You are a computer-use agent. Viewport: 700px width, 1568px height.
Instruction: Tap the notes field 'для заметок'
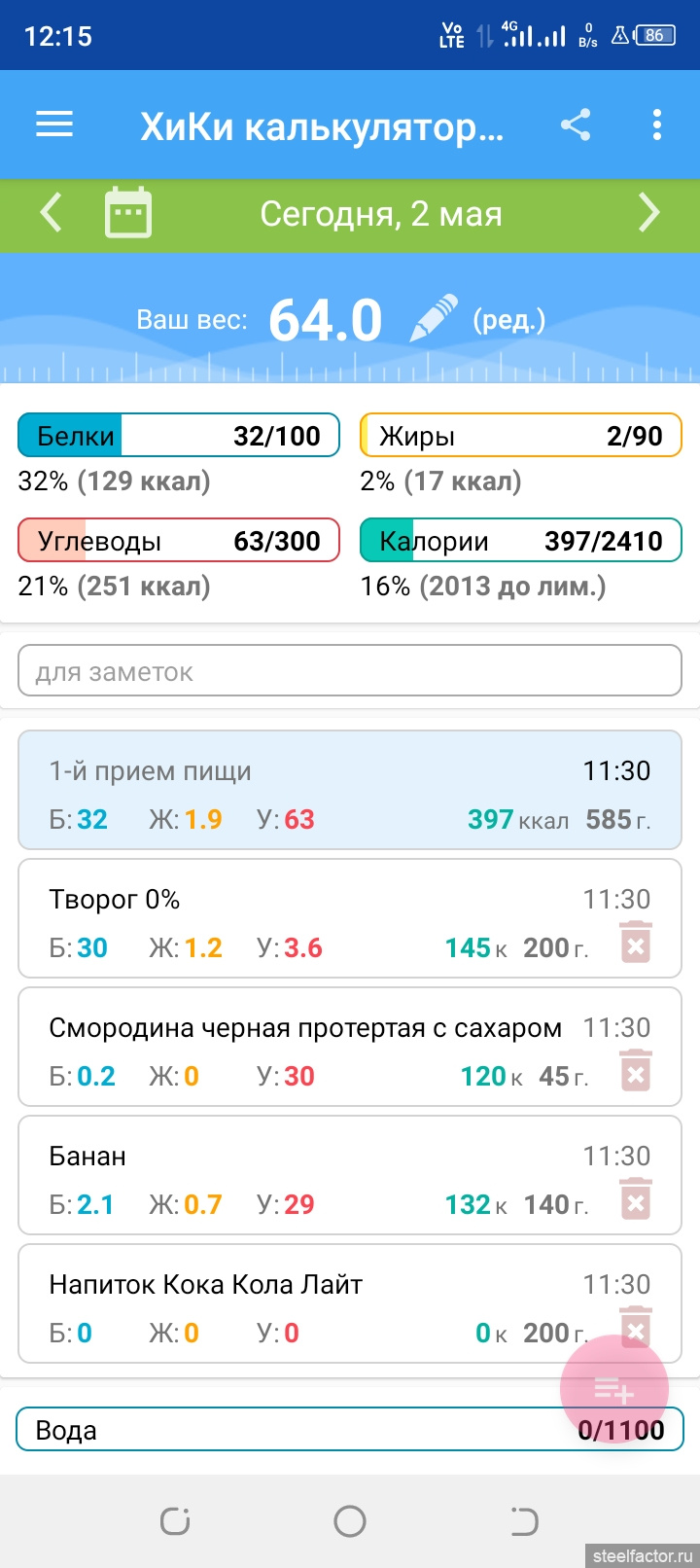point(350,671)
